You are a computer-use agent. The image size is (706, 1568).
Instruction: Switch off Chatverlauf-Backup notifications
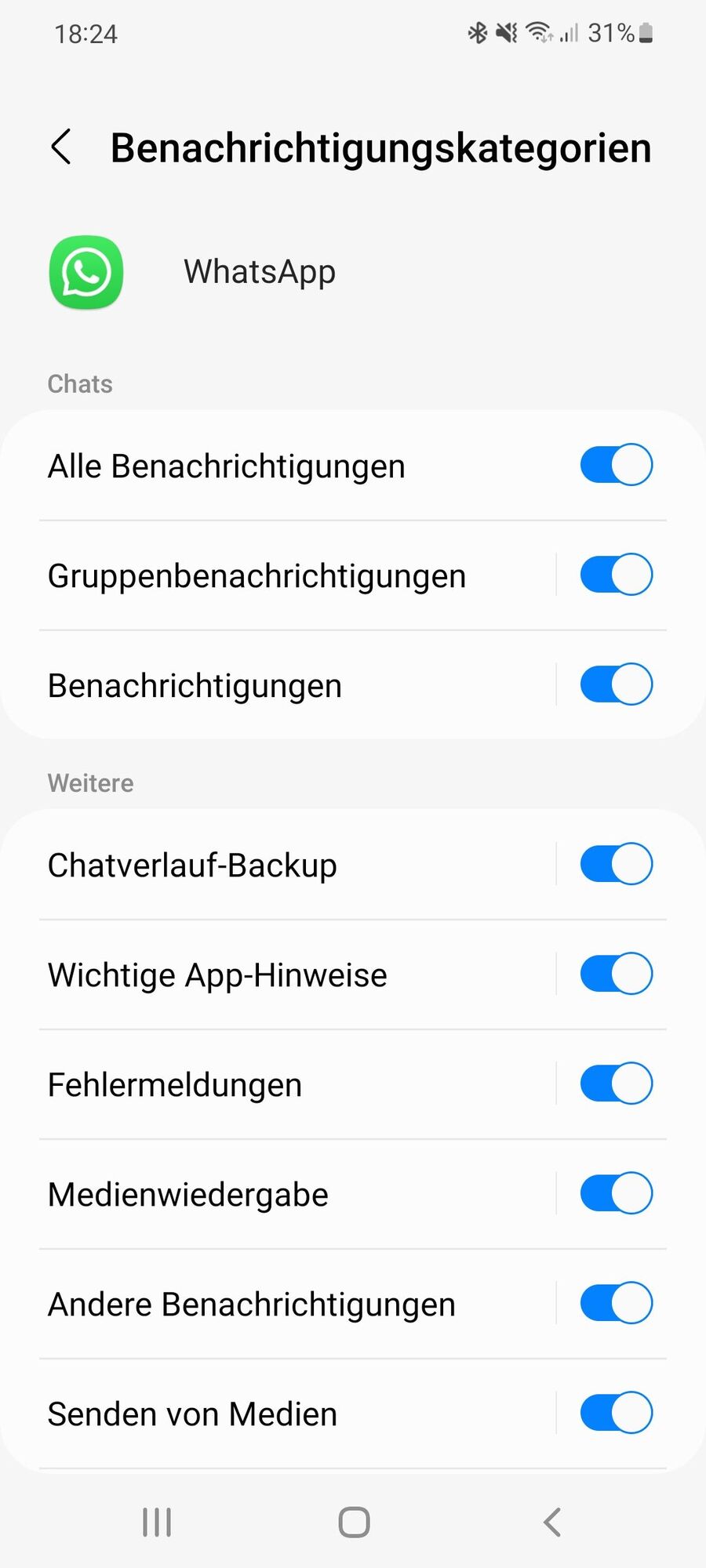click(616, 864)
